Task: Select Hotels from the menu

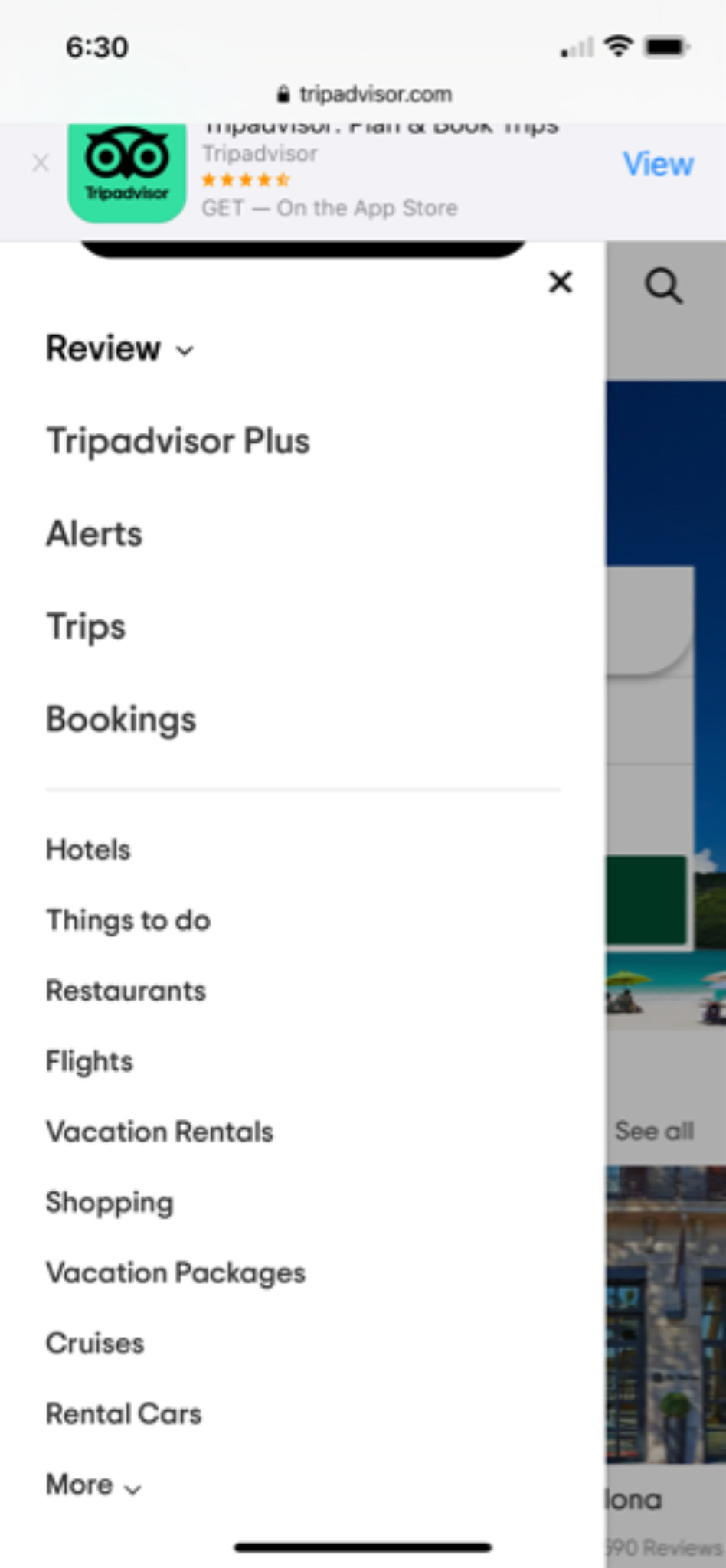Action: click(88, 850)
